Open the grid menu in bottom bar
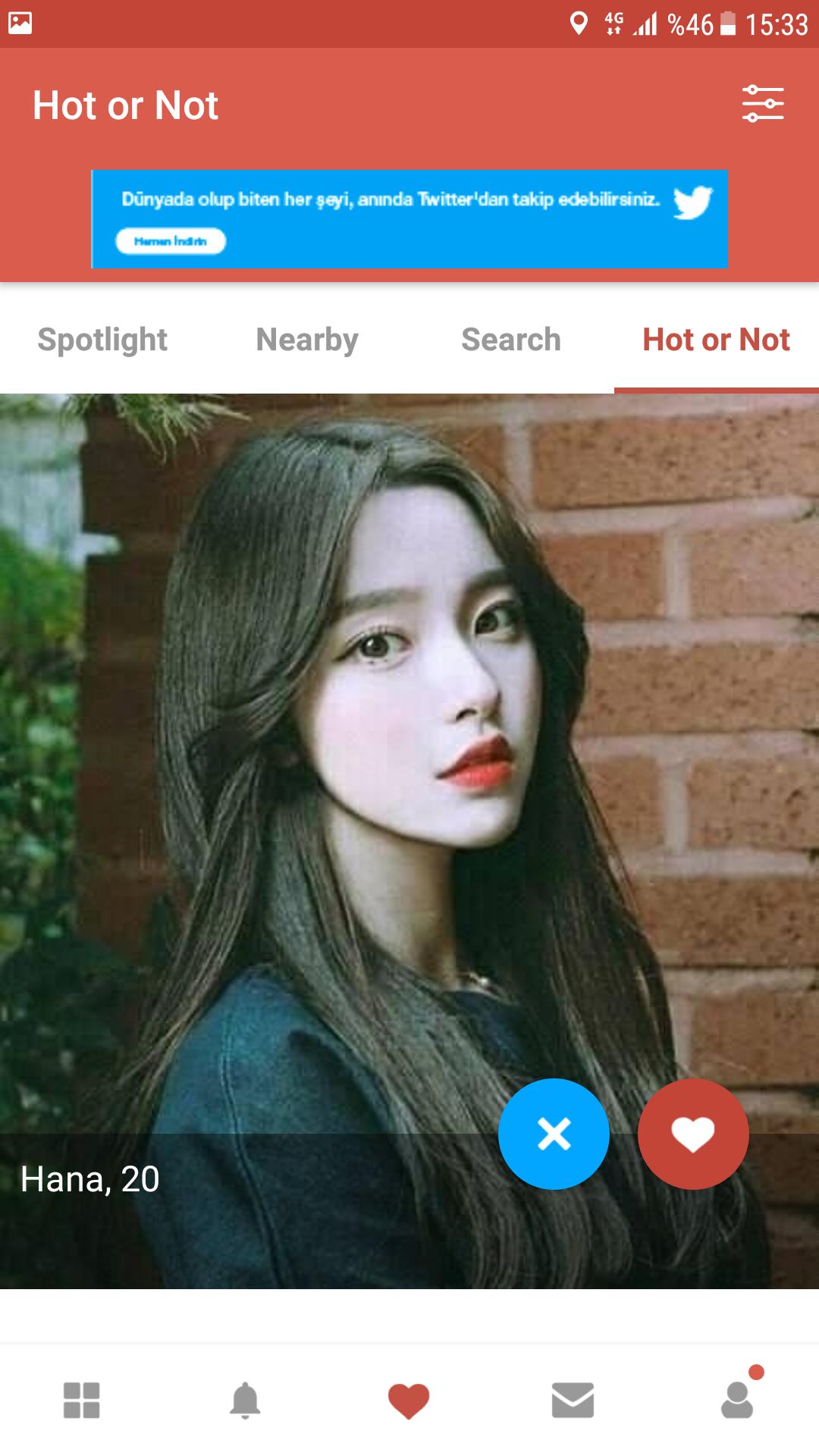Screen dimensions: 819x1456 pos(82,1400)
